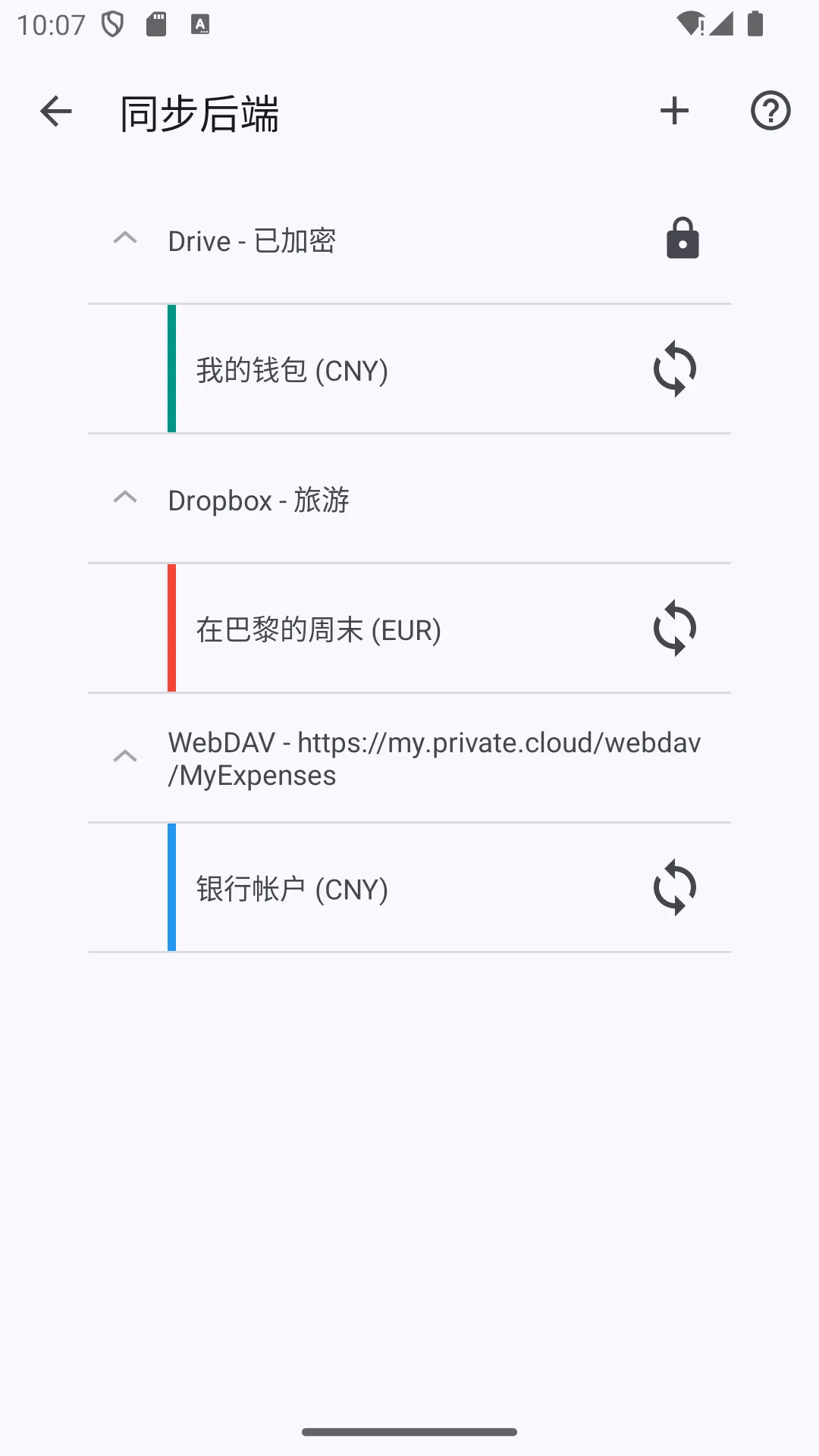Select the 在巴黎的周末 (EUR) row
The height and width of the screenshot is (1456, 819).
(x=409, y=629)
